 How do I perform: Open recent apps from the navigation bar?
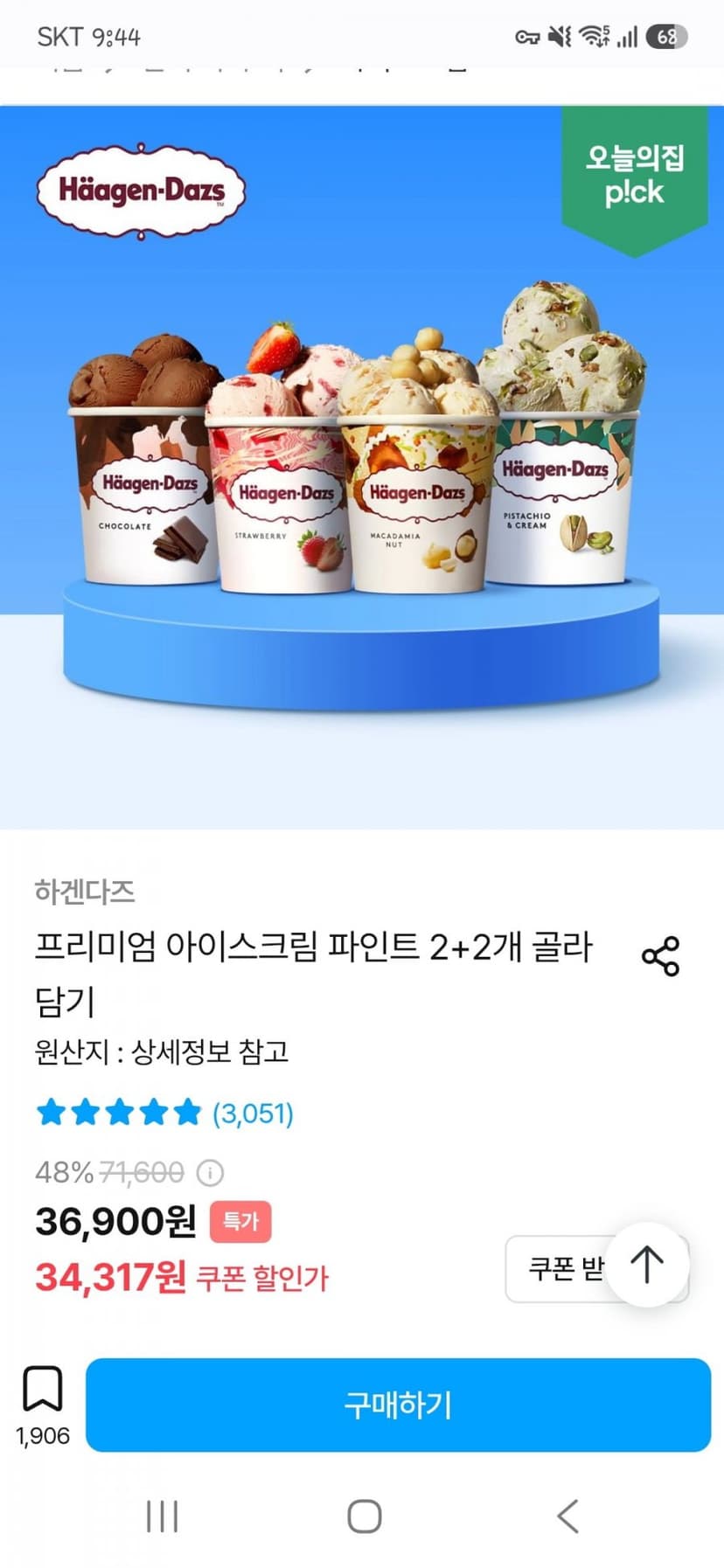(162, 1516)
